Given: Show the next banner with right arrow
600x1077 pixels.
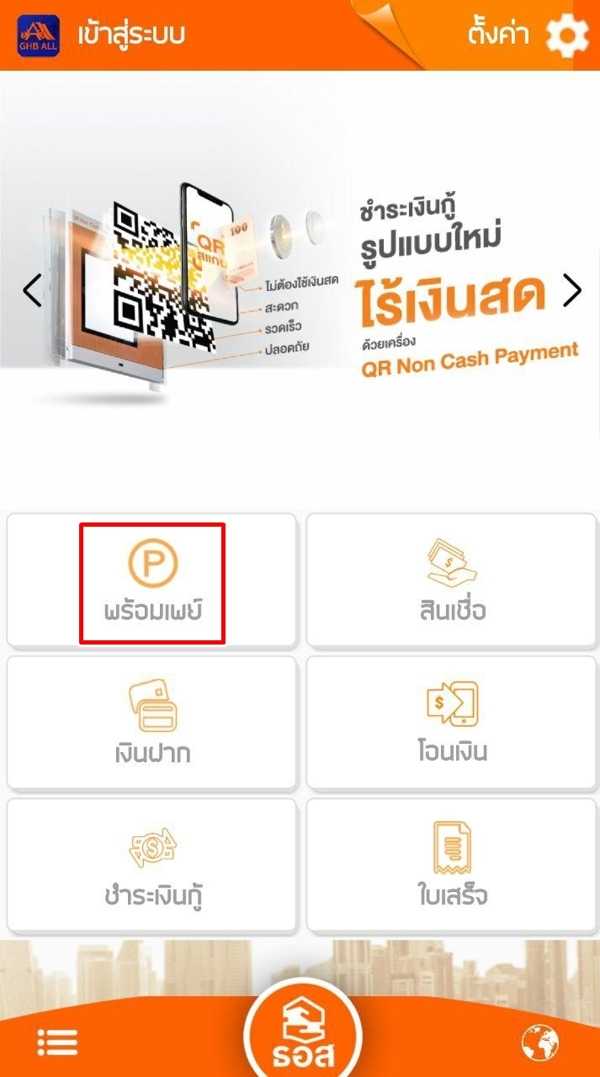Looking at the screenshot, I should 571,290.
